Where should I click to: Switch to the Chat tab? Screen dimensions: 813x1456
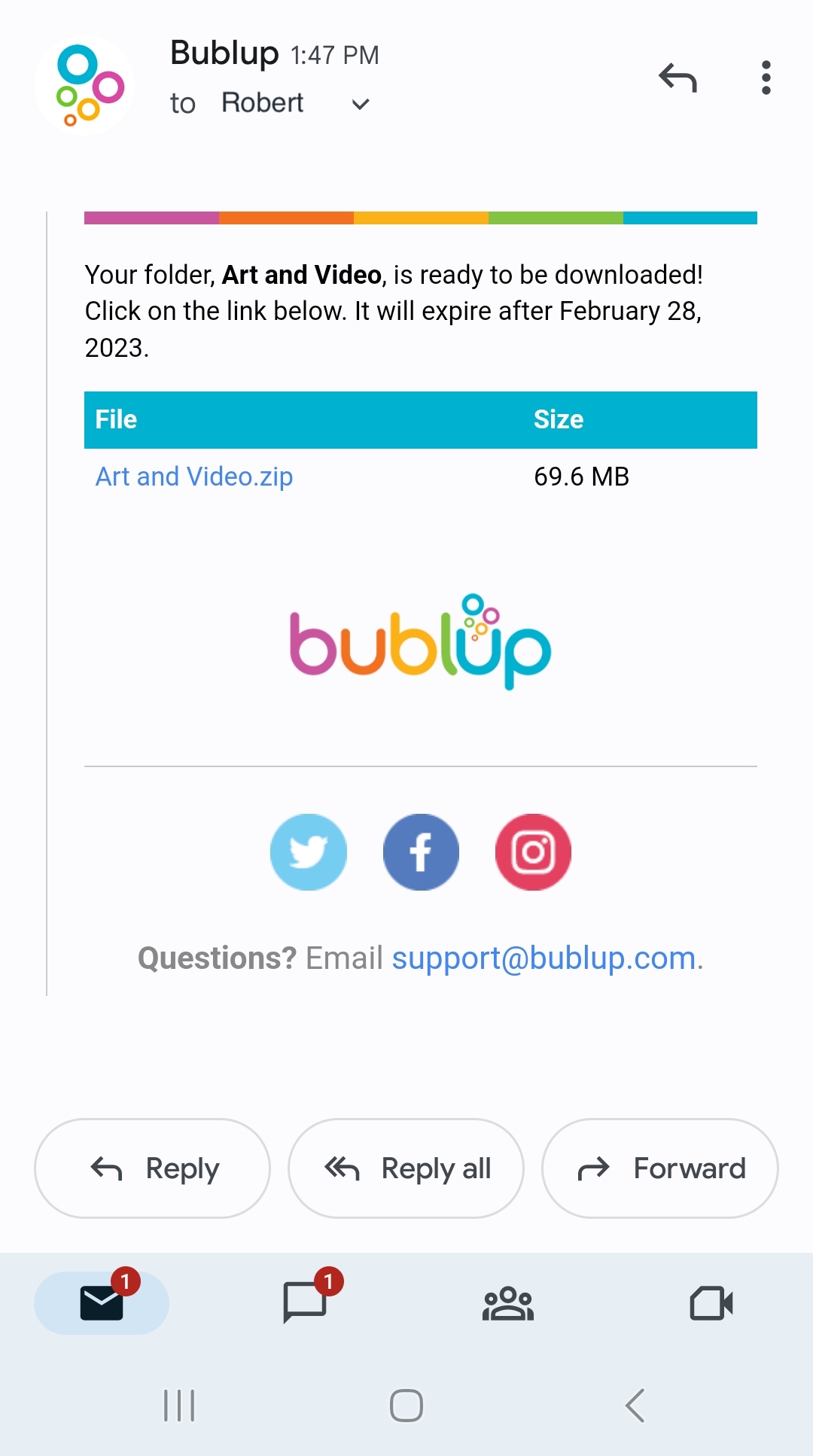click(x=305, y=1302)
